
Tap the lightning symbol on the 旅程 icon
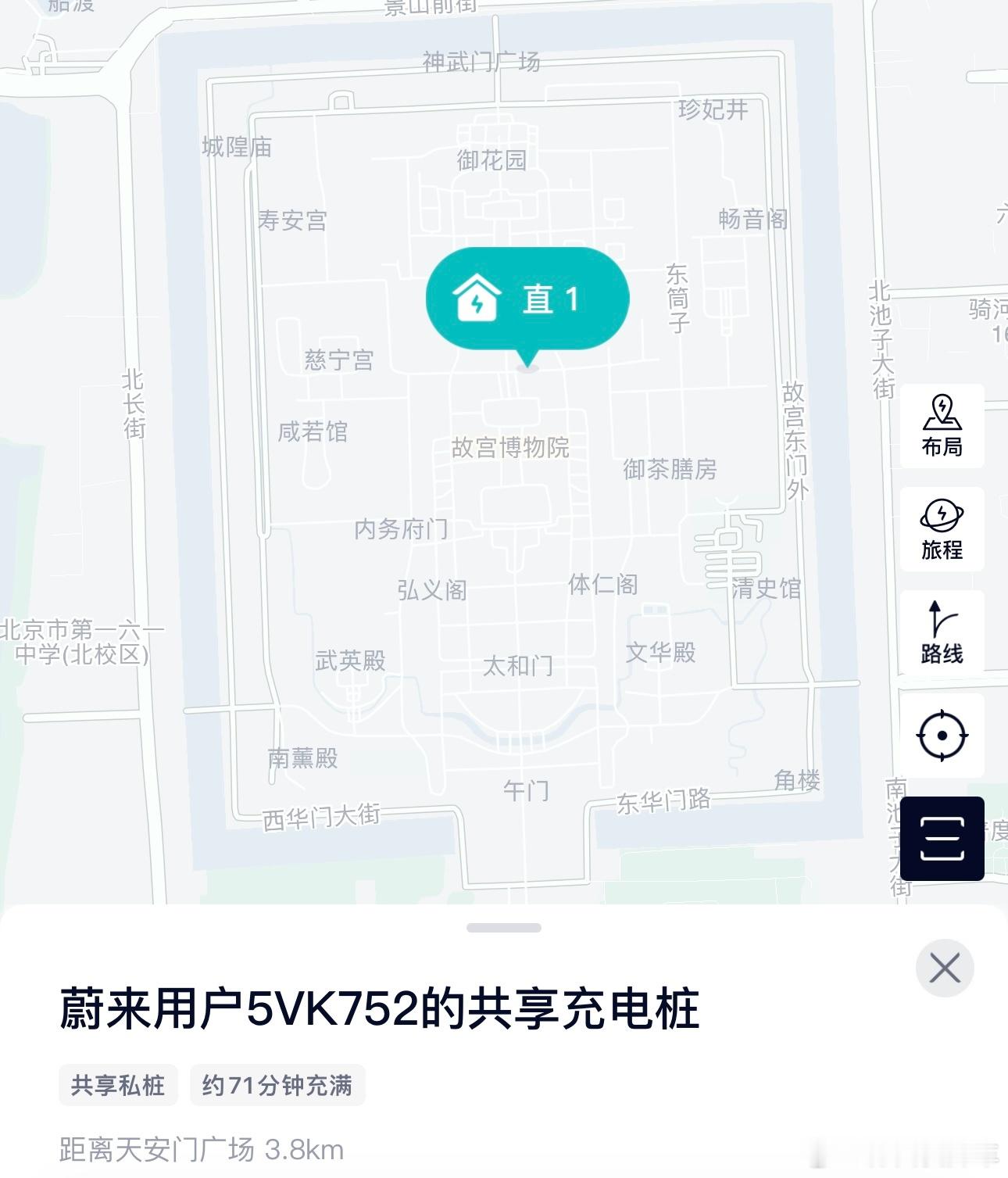942,514
